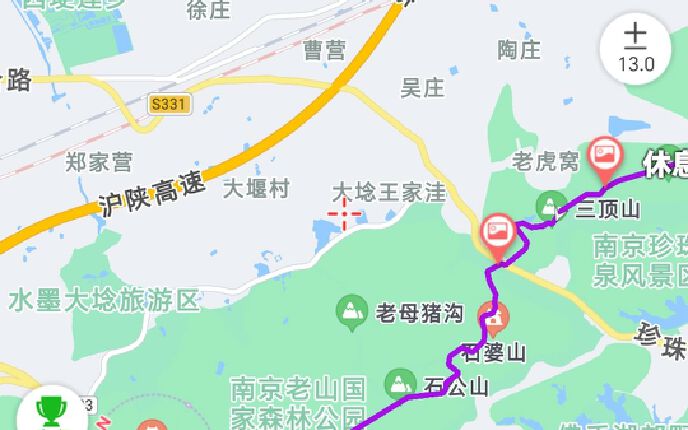The width and height of the screenshot is (688, 430).
Task: Tap the zoom level 13.0 button
Action: [x=636, y=47]
